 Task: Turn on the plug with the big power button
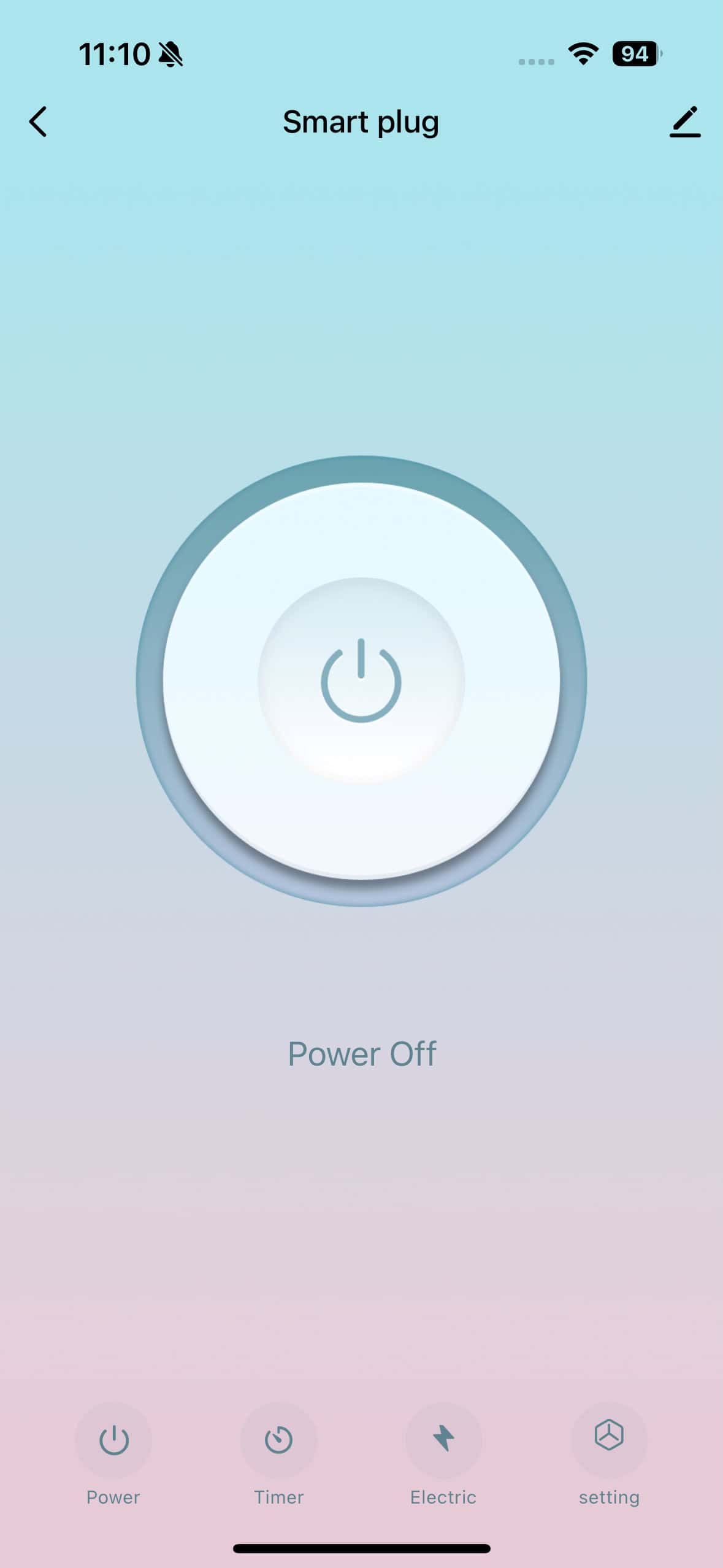coord(361,680)
